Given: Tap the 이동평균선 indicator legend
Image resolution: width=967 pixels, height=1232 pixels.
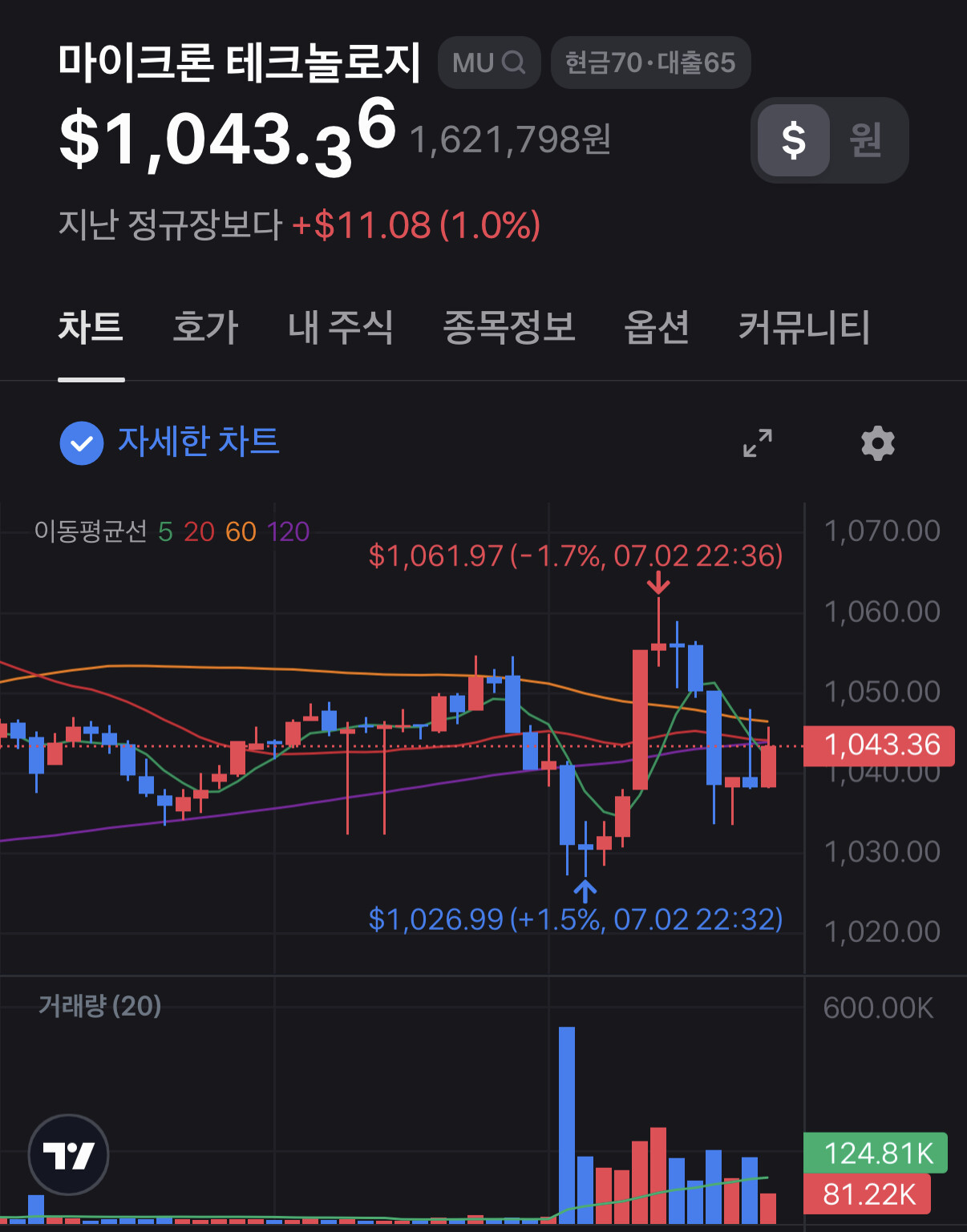Looking at the screenshot, I should (172, 531).
